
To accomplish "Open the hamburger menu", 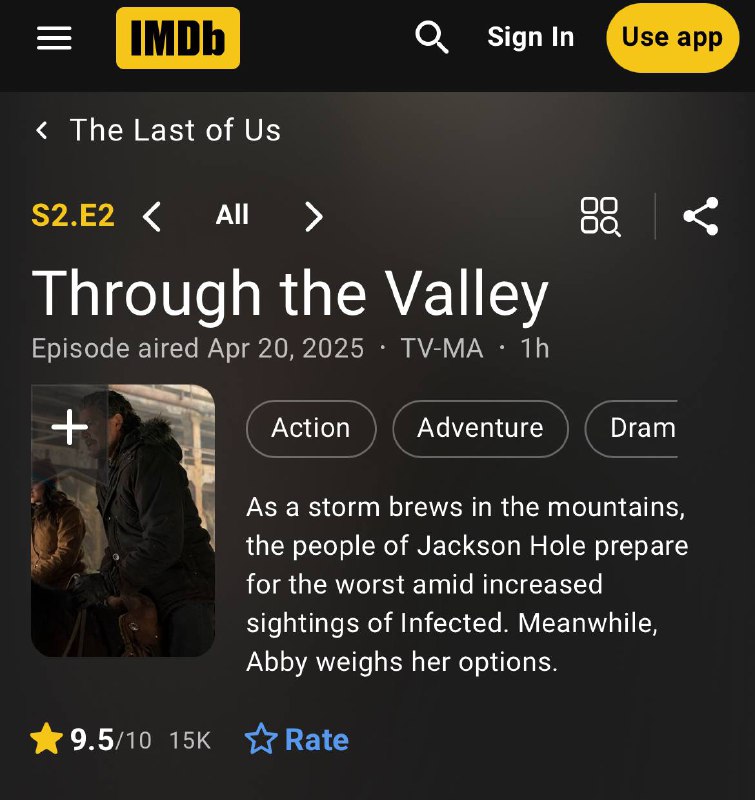I will (x=54, y=38).
